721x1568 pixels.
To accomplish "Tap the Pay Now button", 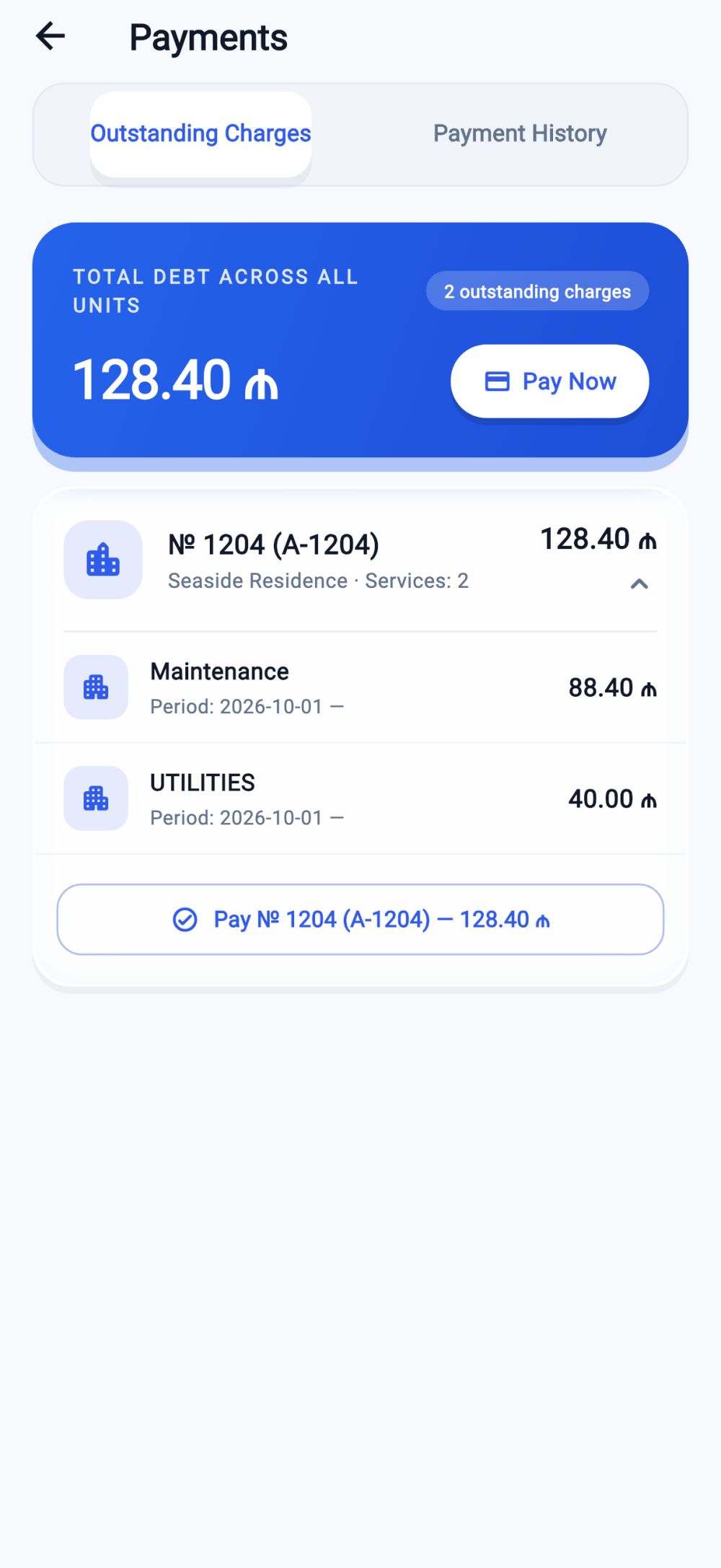I will (549, 381).
